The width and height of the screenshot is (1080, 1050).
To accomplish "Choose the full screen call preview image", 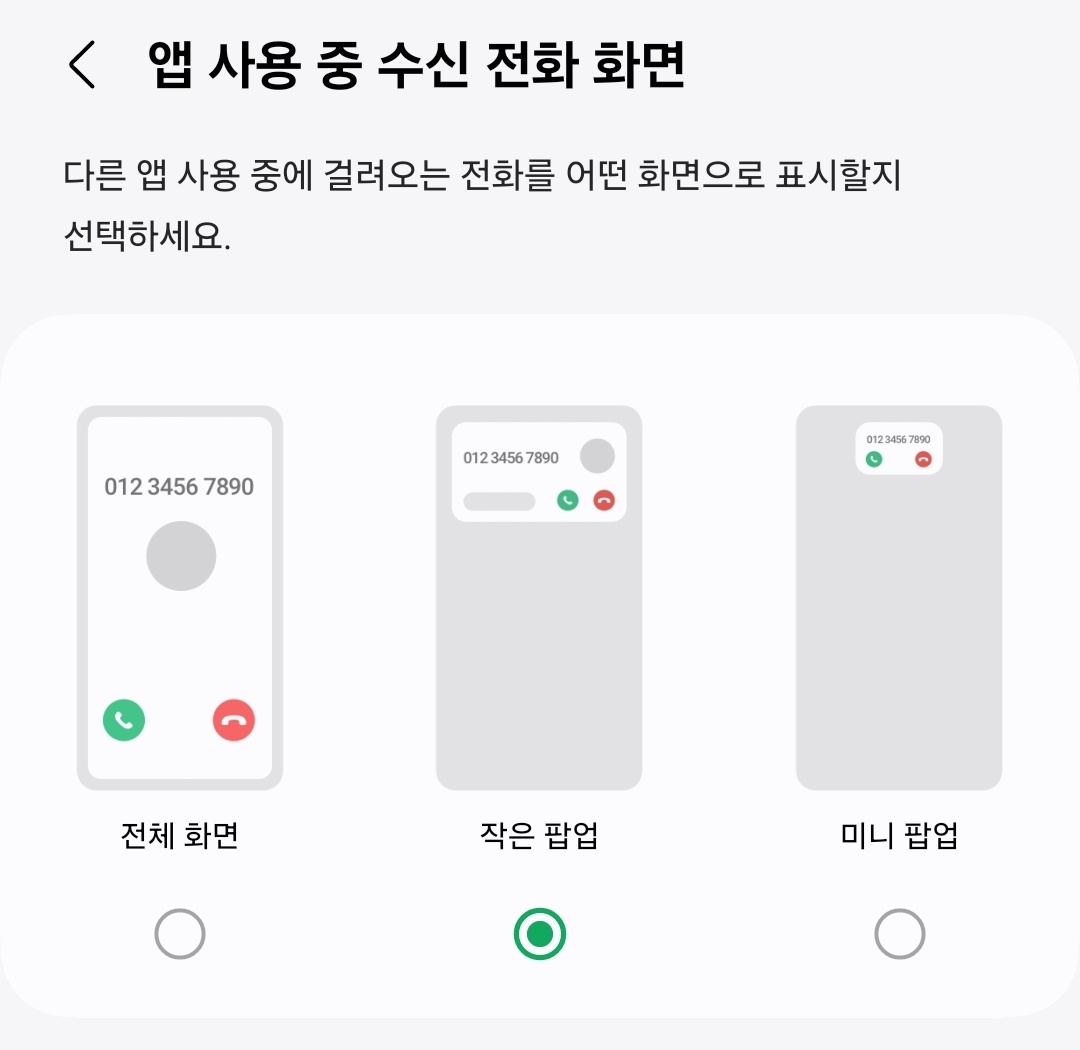I will 180,597.
